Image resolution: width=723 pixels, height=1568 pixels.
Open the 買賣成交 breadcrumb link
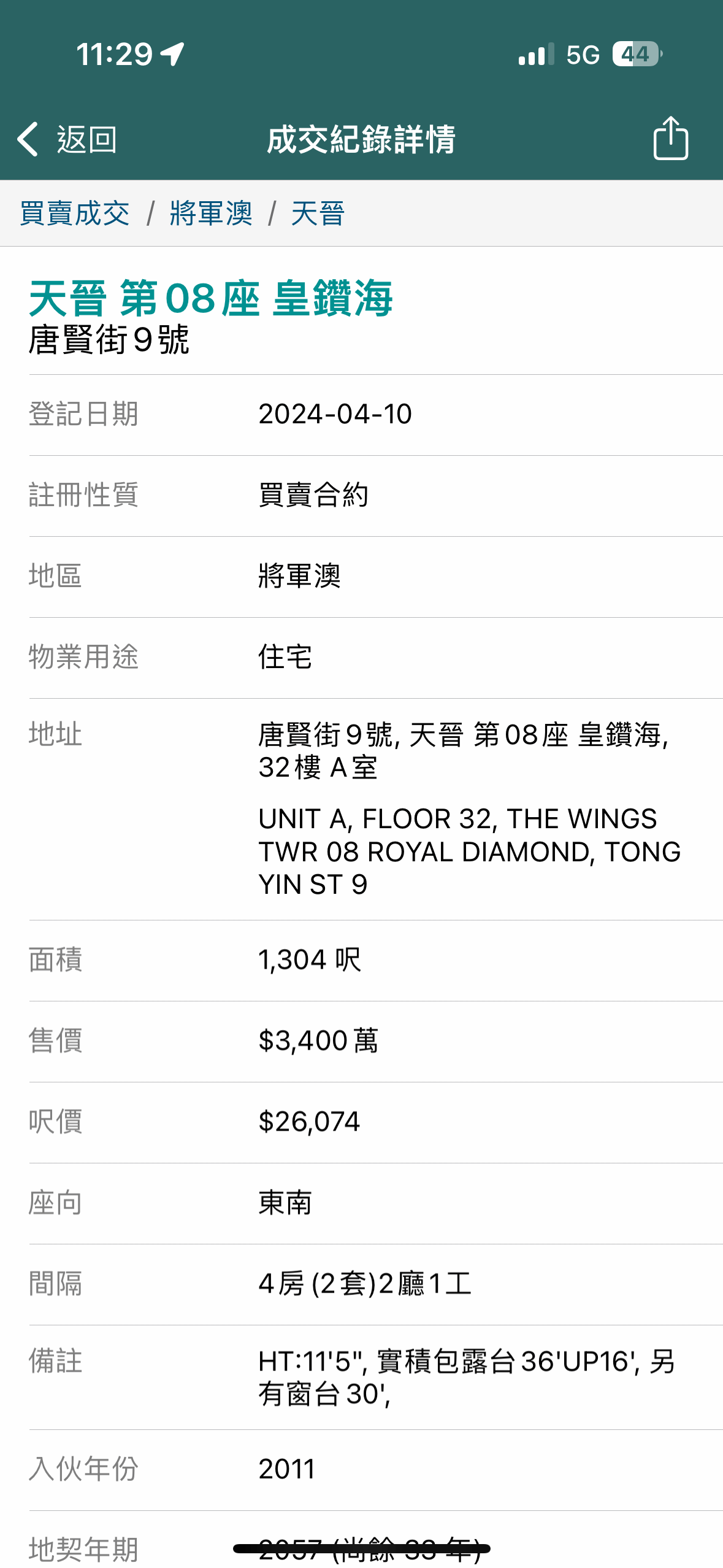coord(75,213)
